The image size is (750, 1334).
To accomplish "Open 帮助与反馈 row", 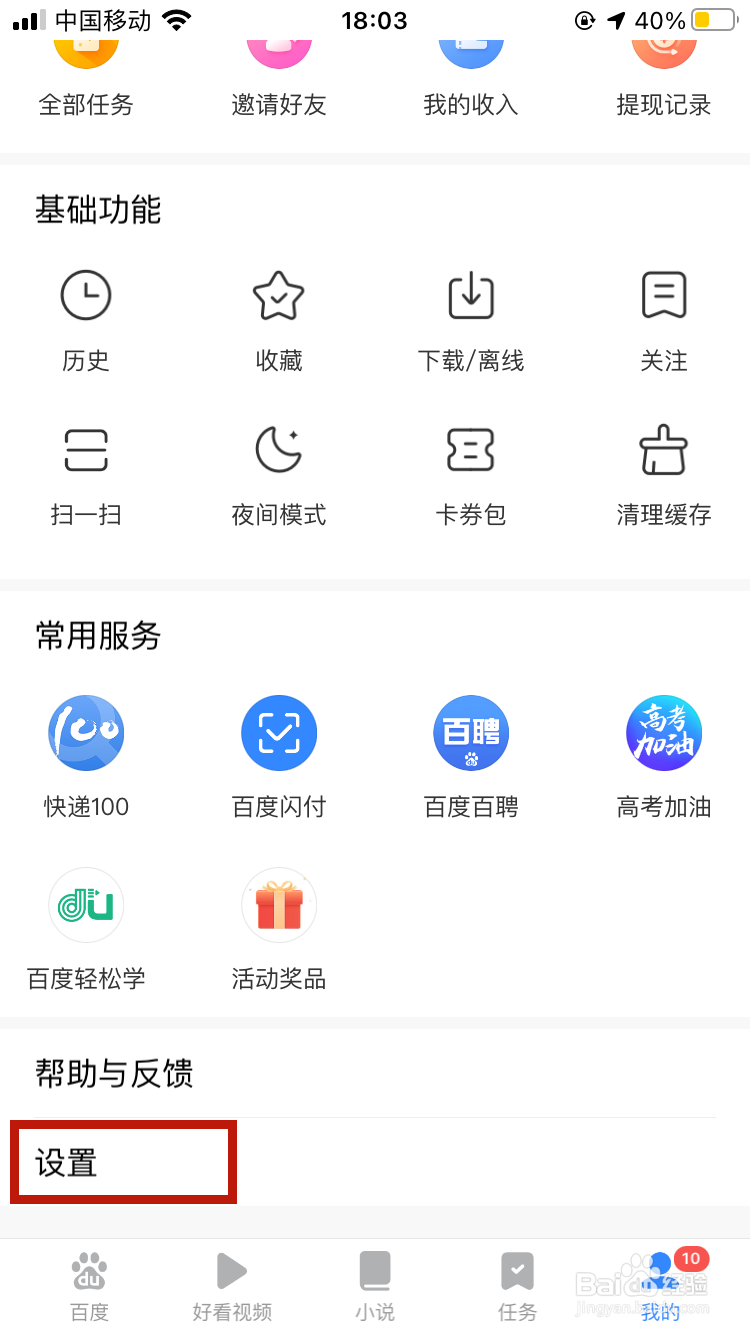I will coord(375,1074).
